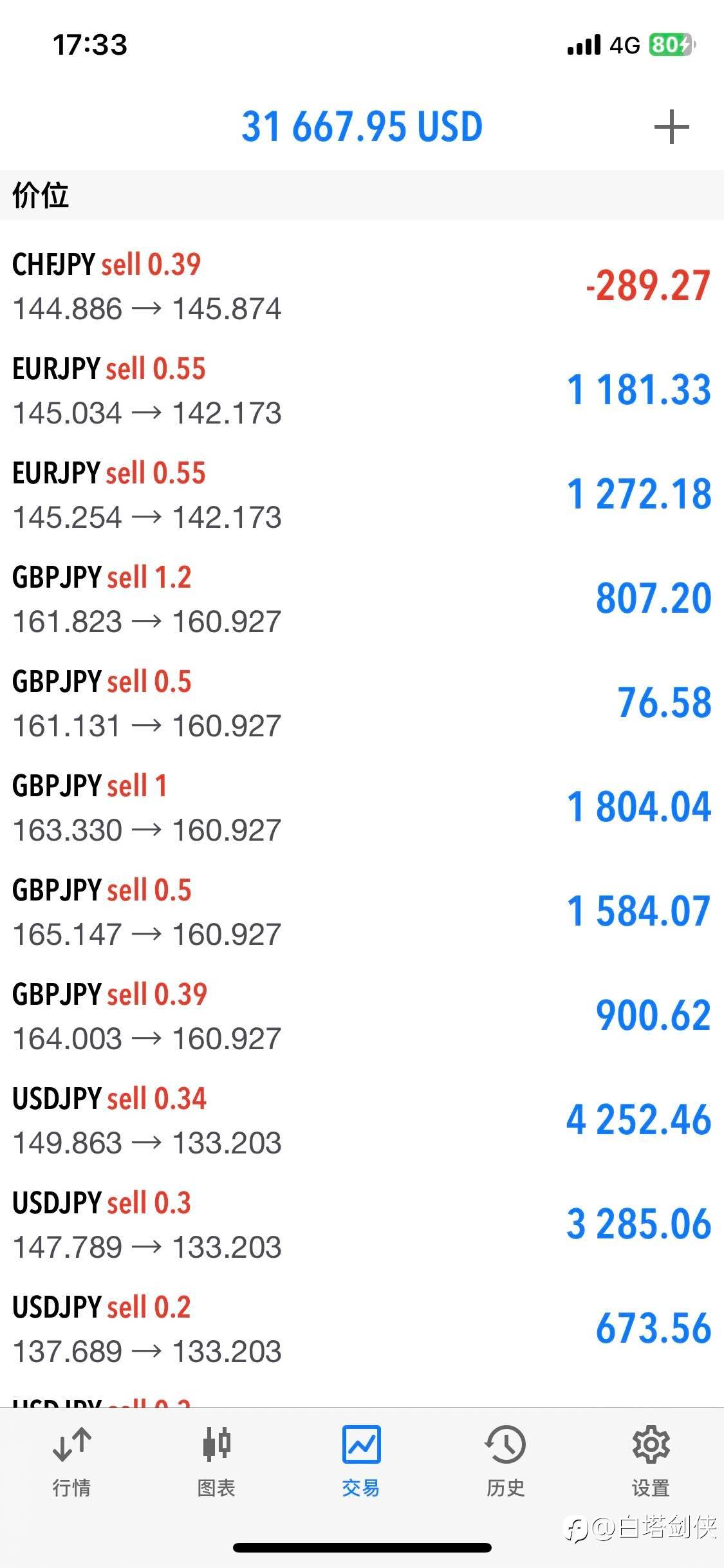Expand EURJPY sell position opened at 145.034
The image size is (724, 1568).
tap(360, 391)
